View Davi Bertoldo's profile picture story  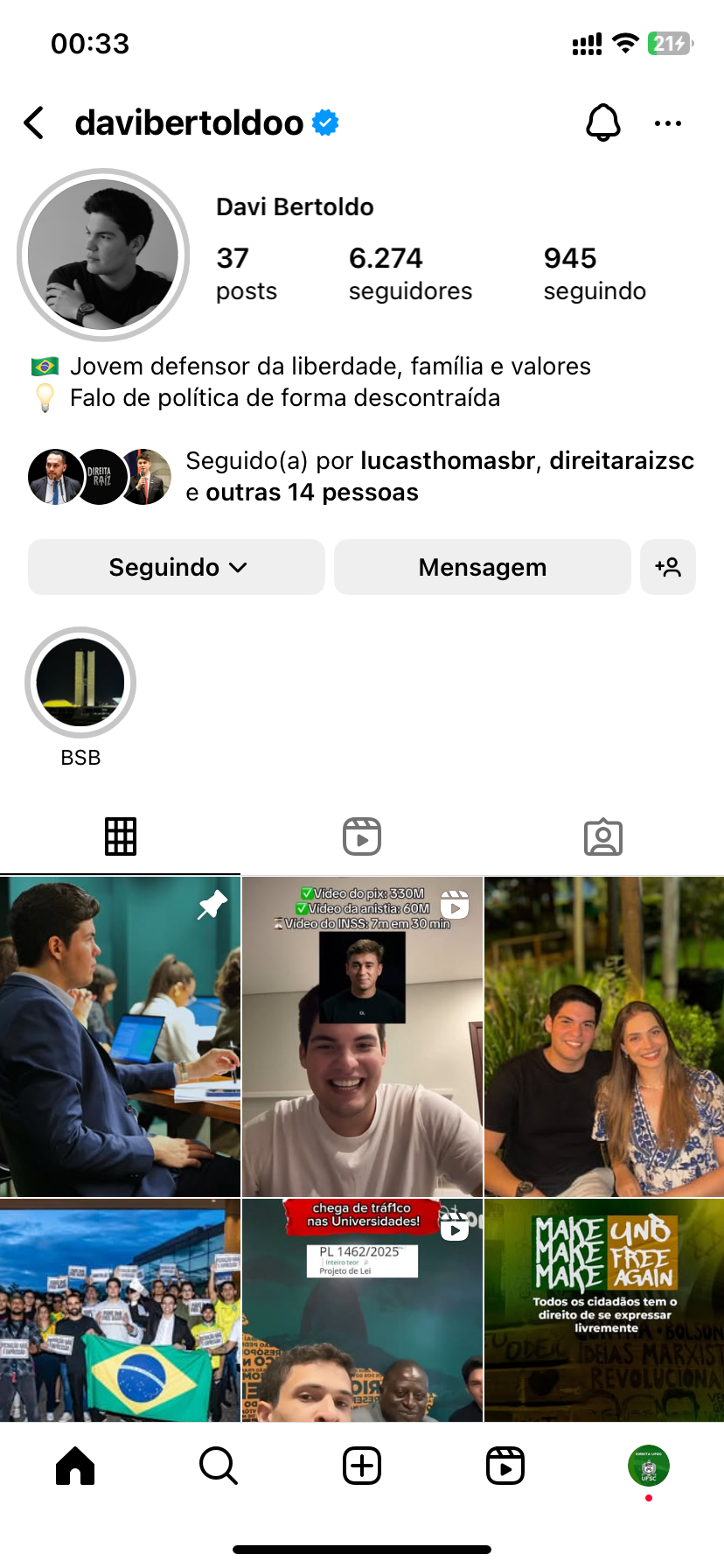(103, 255)
